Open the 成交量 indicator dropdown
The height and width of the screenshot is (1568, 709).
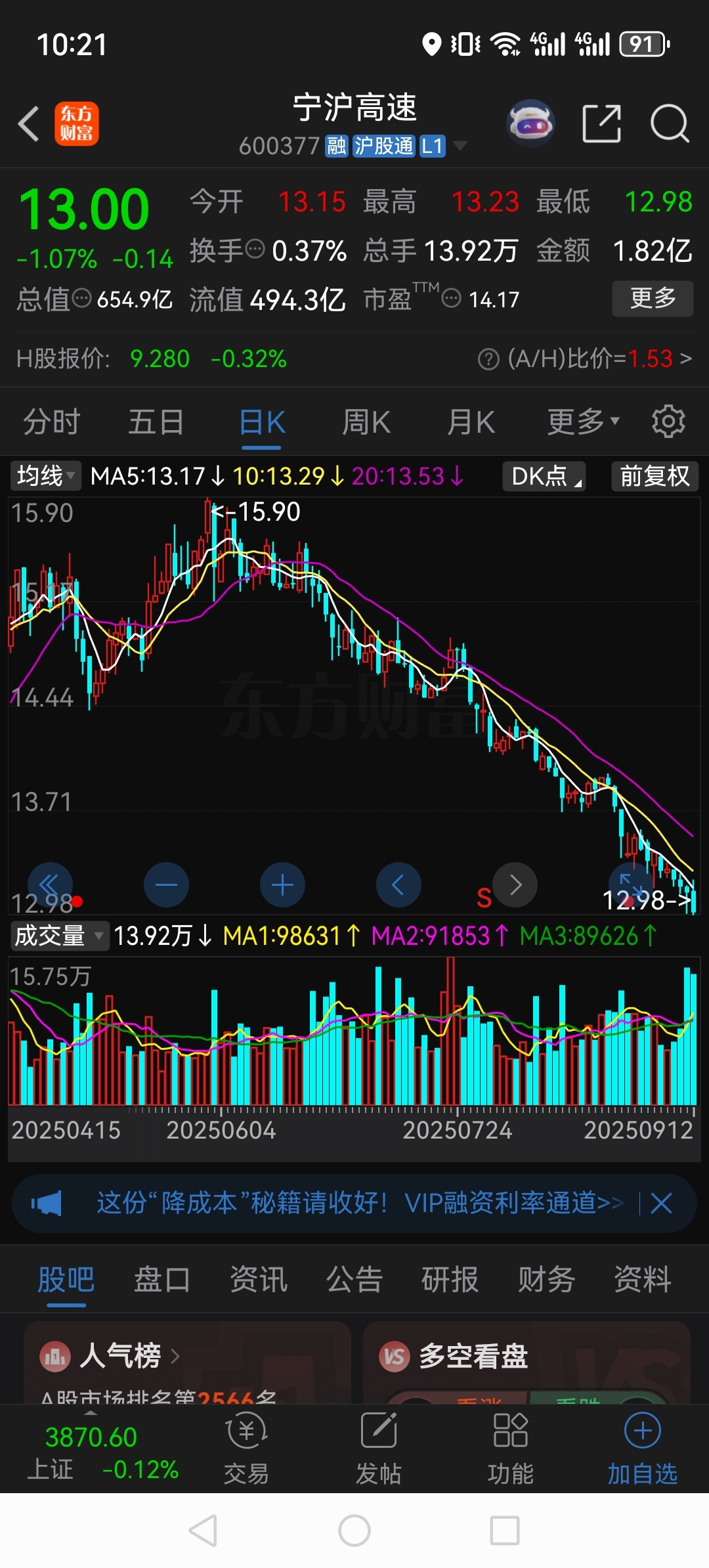coord(59,937)
